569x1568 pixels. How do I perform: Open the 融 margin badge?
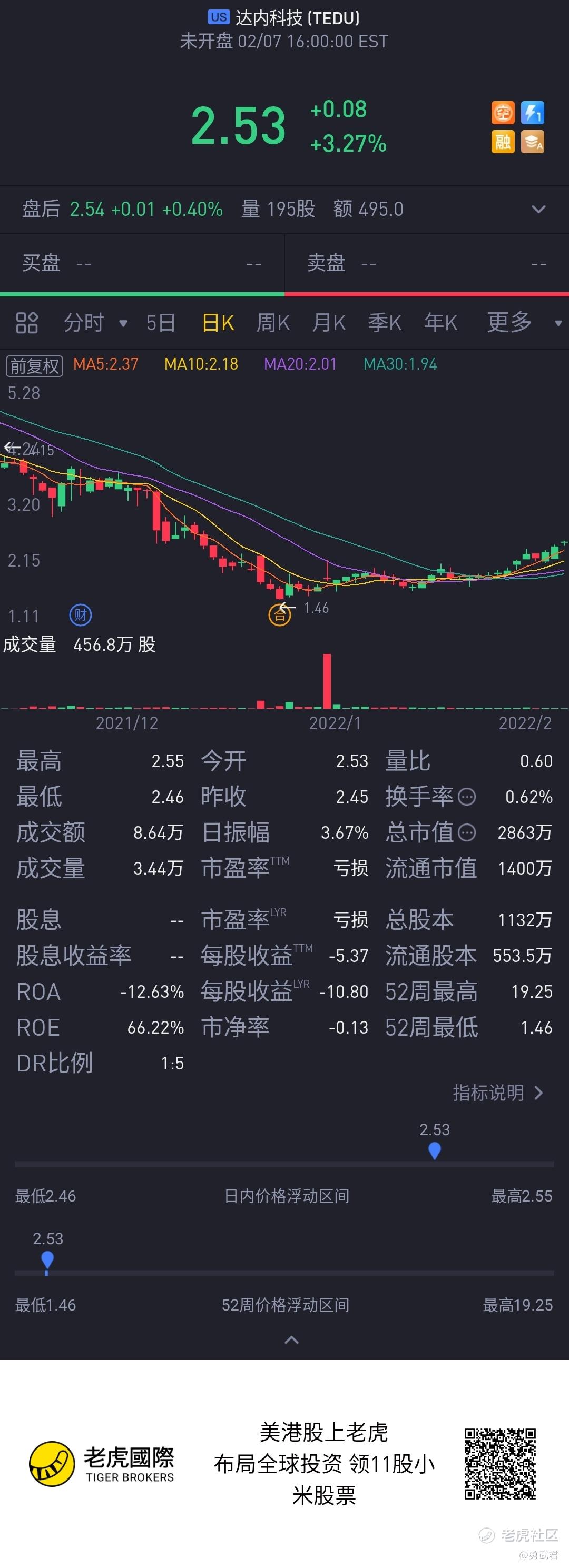coord(503,142)
